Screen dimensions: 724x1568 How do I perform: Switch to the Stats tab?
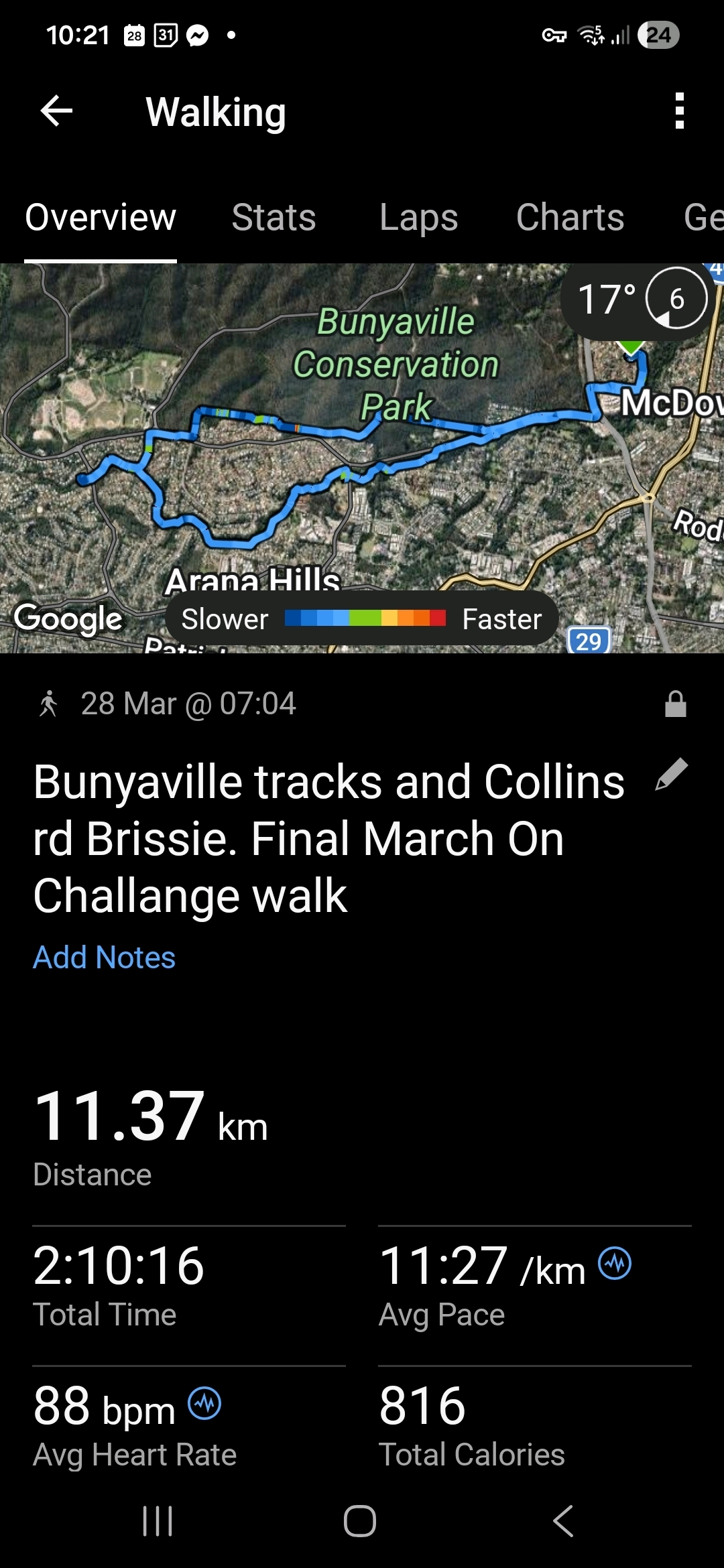tap(274, 218)
